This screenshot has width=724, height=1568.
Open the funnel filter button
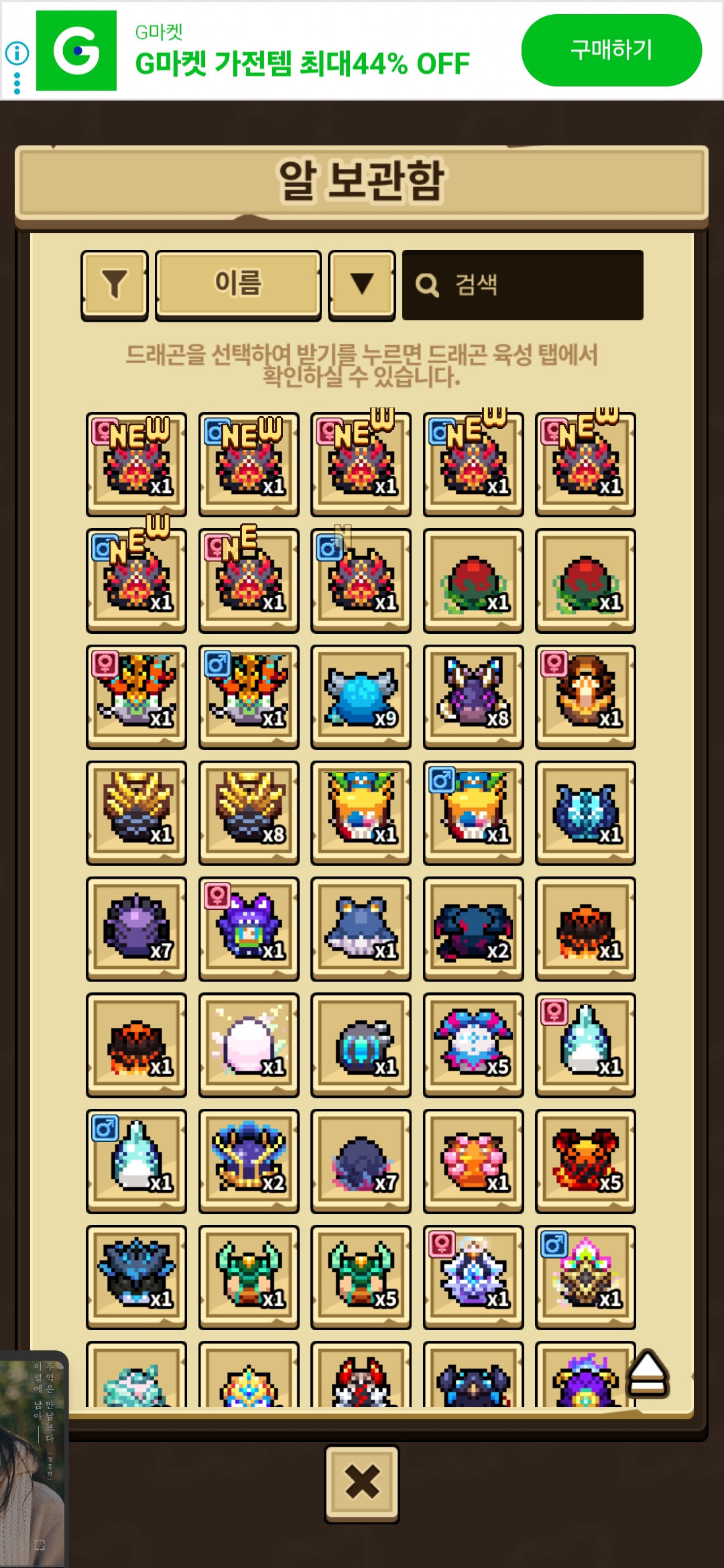[x=115, y=285]
